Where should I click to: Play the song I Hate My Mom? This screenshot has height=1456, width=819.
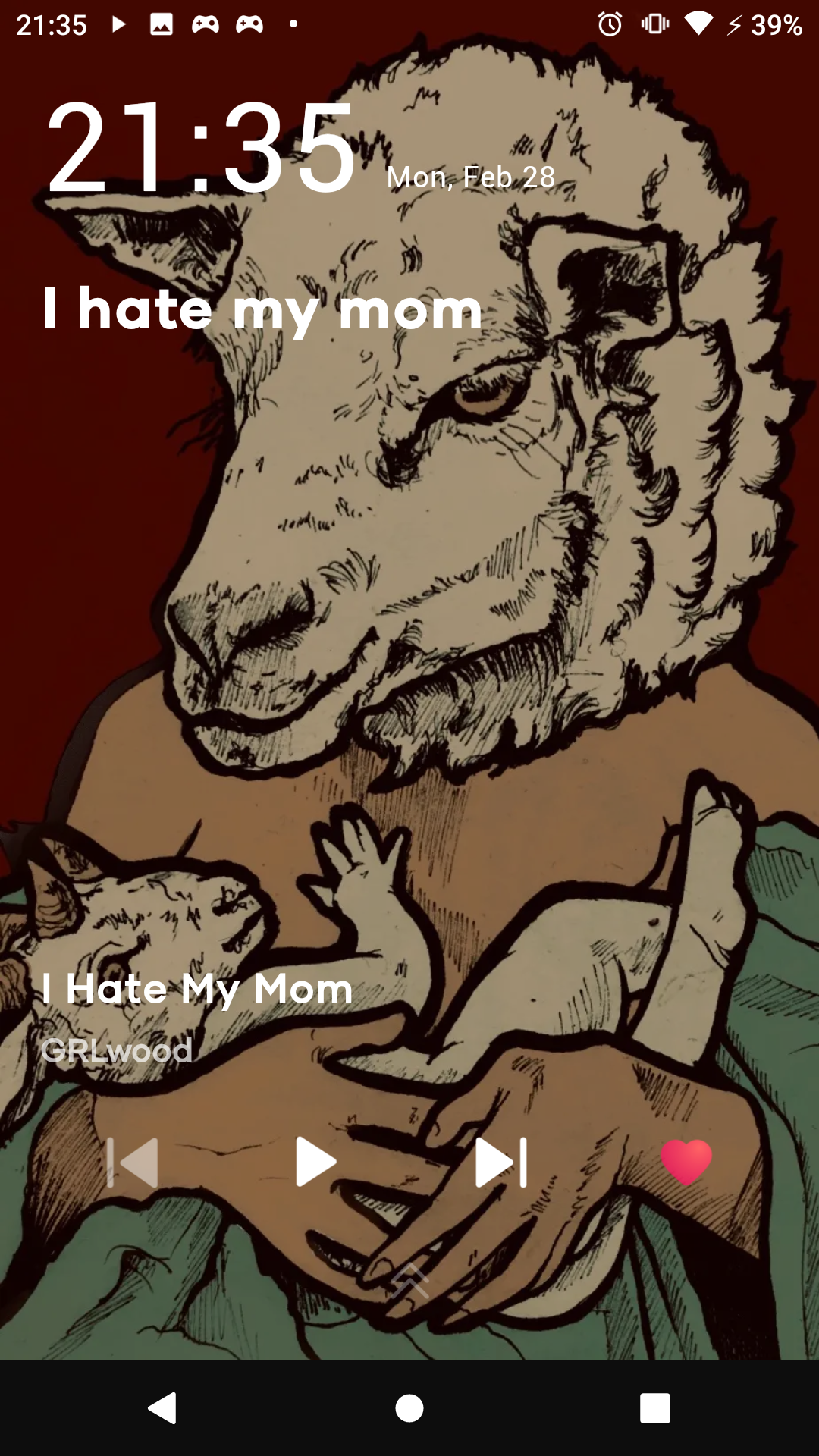click(315, 1162)
